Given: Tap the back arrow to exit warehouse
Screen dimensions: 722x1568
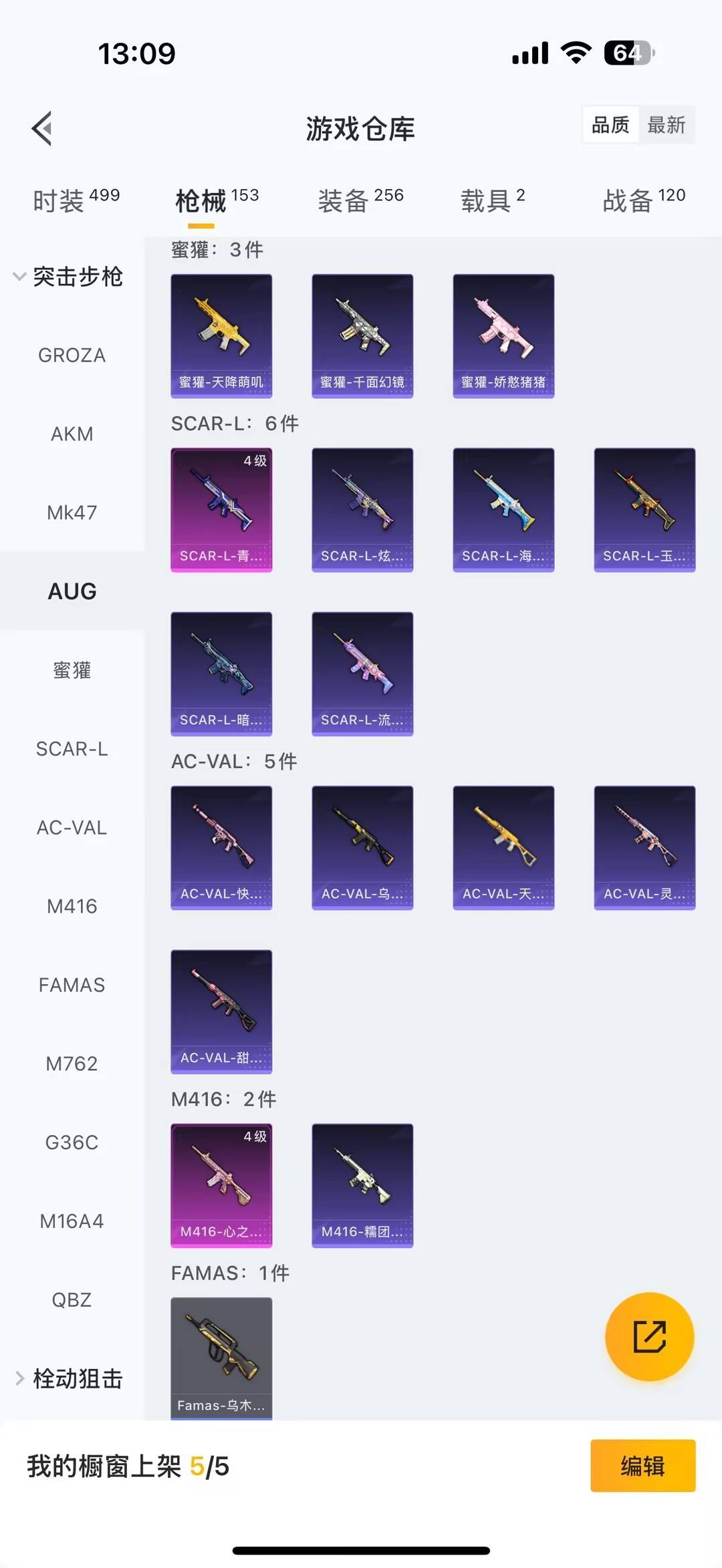Looking at the screenshot, I should pyautogui.click(x=41, y=128).
